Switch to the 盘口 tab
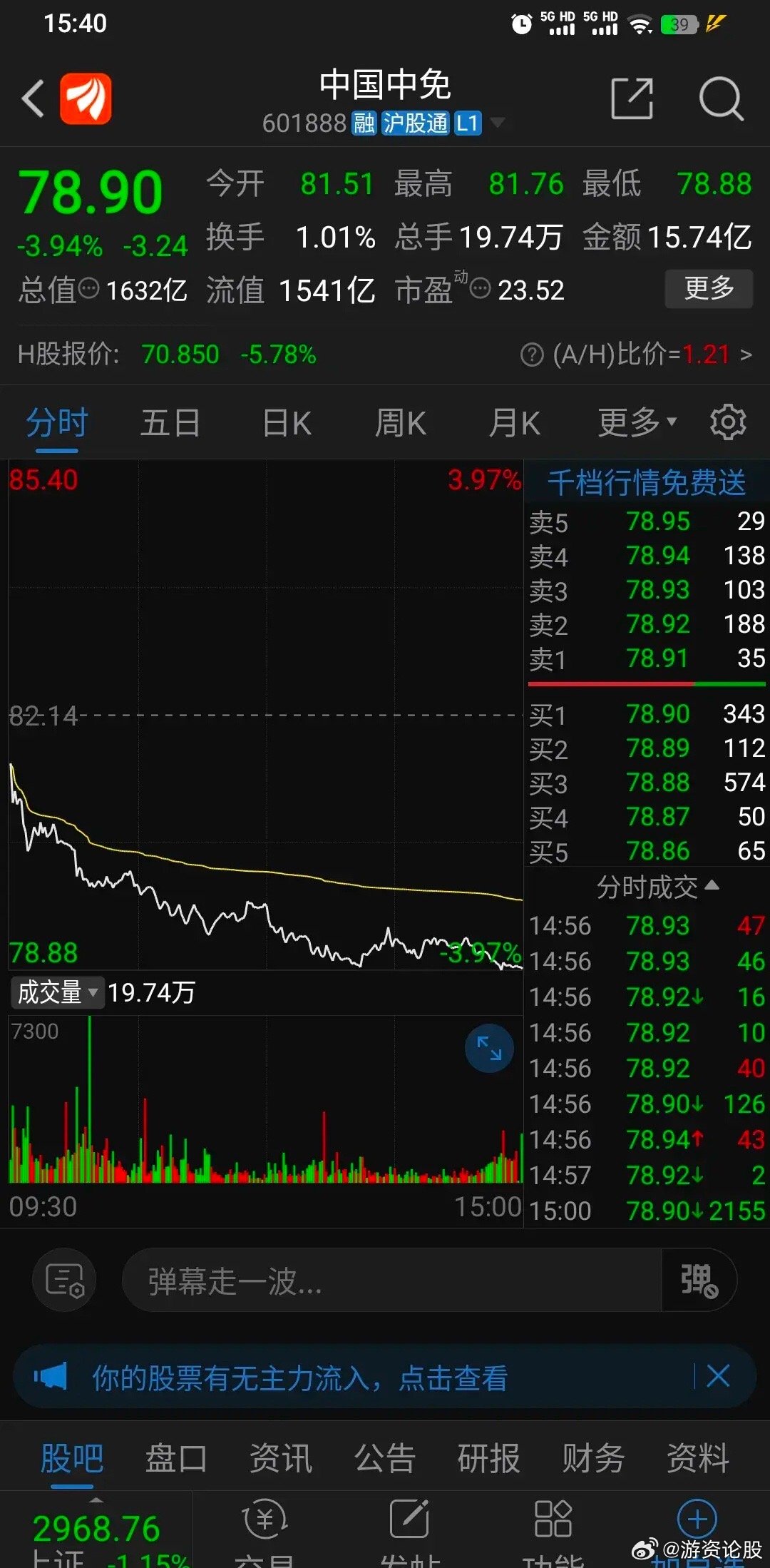The image size is (770, 1568). [x=175, y=1457]
